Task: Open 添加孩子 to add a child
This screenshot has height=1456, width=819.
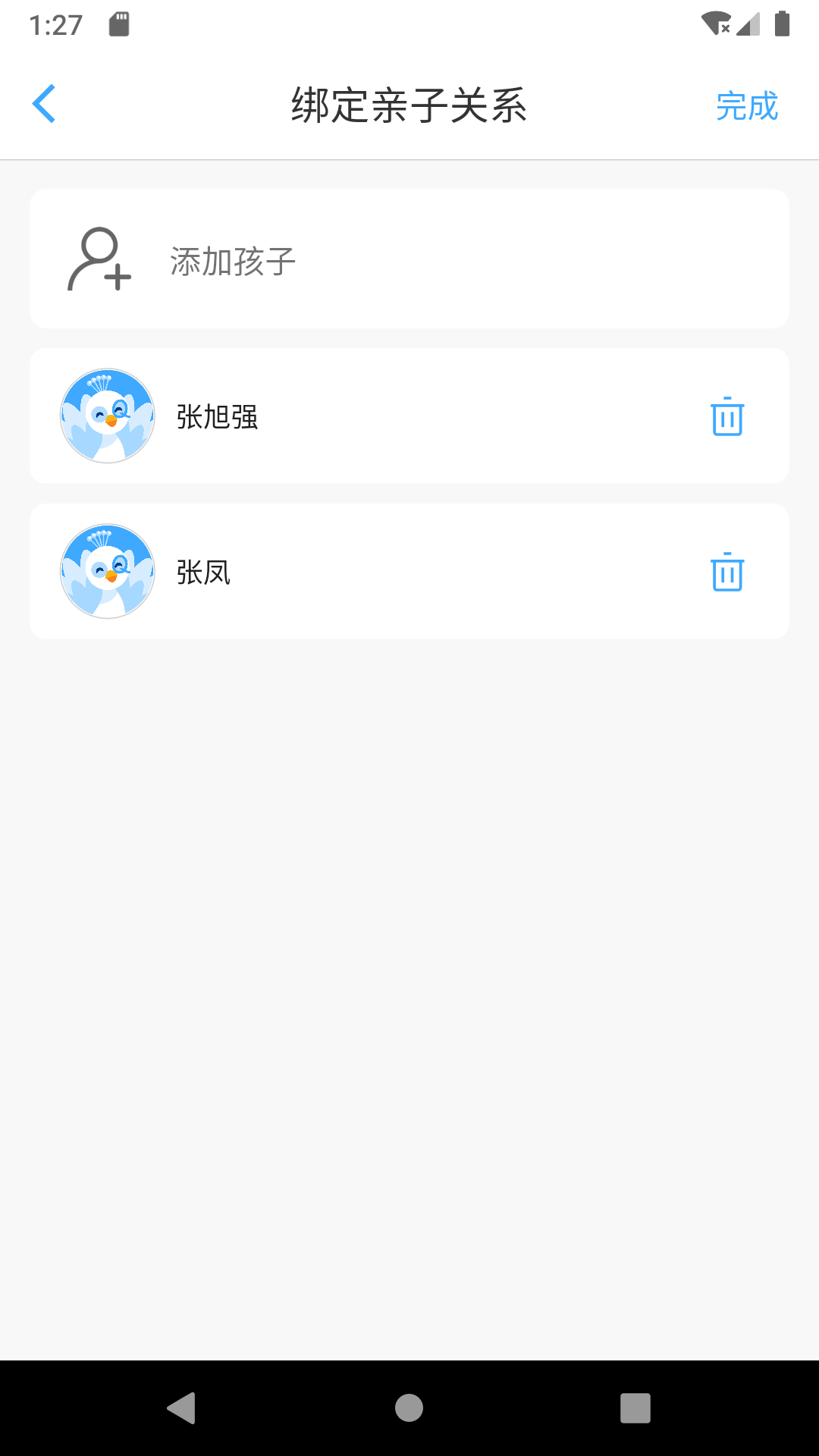Action: tap(232, 261)
